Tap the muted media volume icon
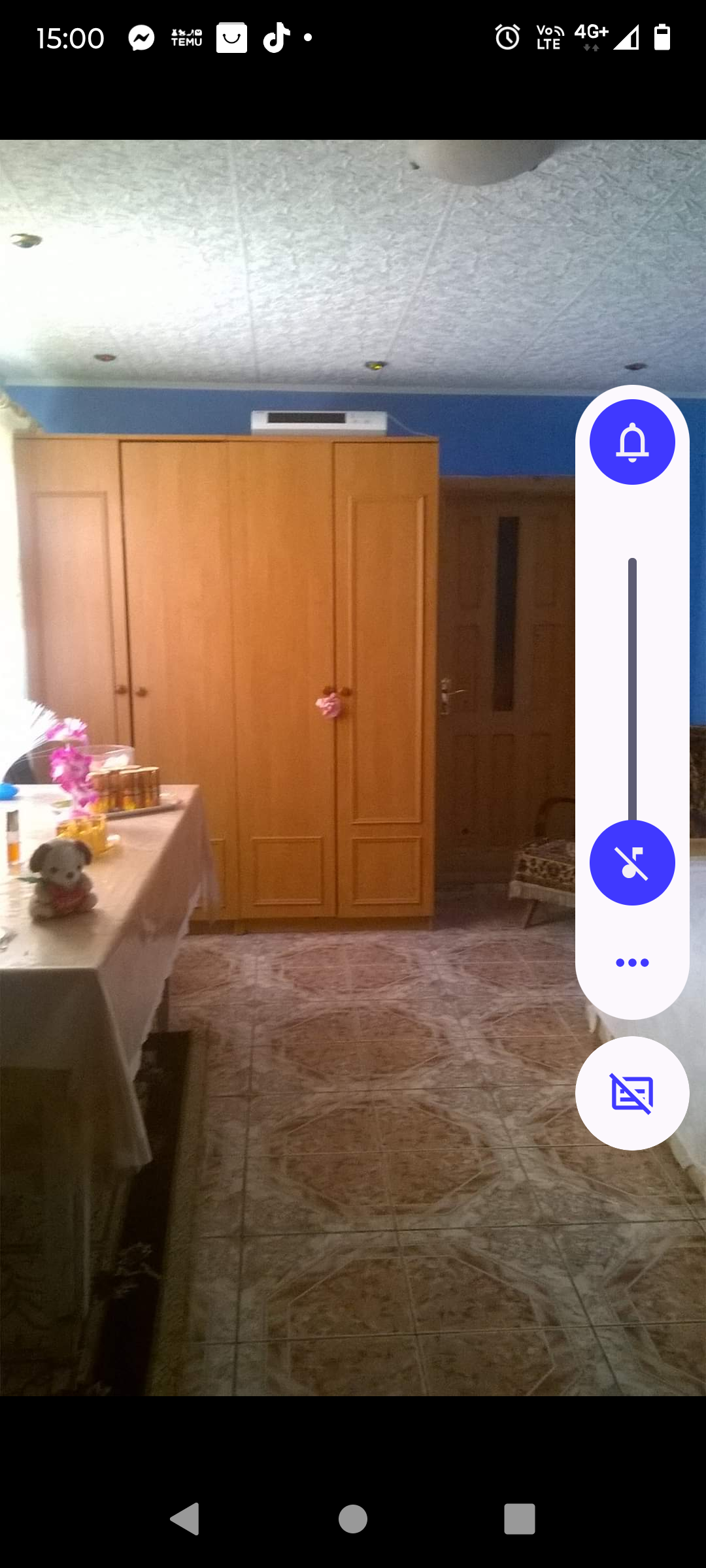 pyautogui.click(x=632, y=862)
